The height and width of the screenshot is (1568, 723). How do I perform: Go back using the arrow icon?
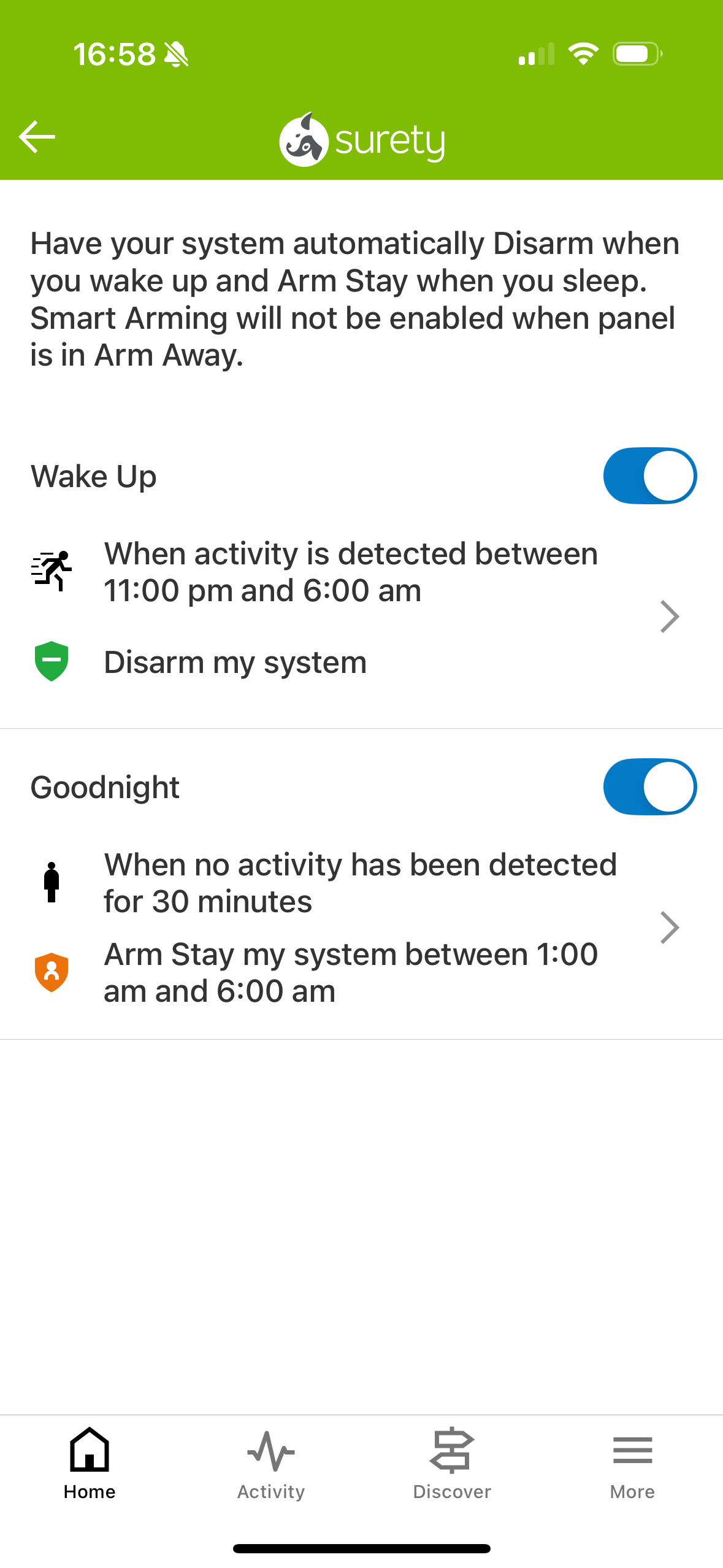click(x=37, y=137)
